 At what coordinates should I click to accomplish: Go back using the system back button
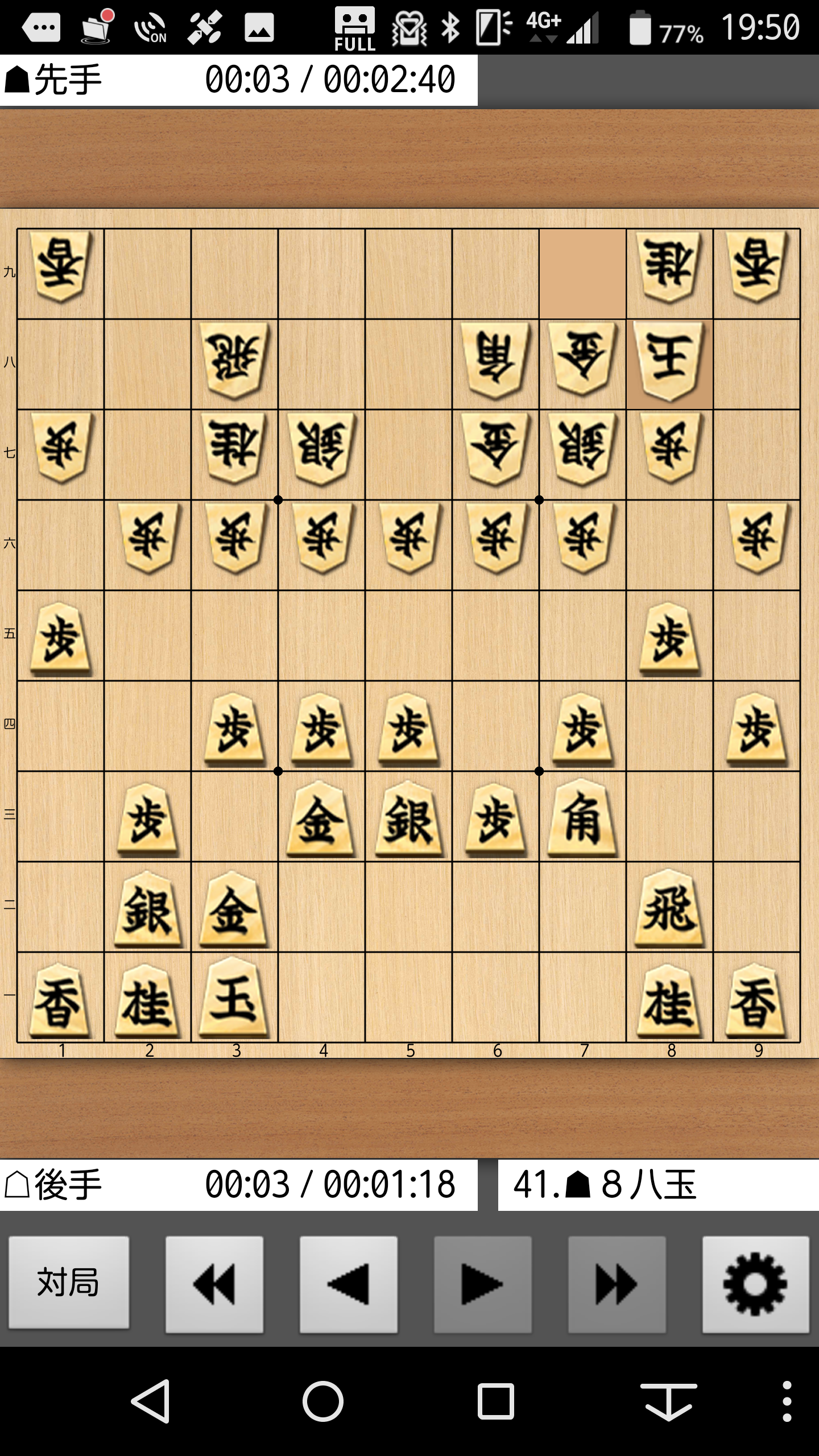pyautogui.click(x=151, y=1401)
